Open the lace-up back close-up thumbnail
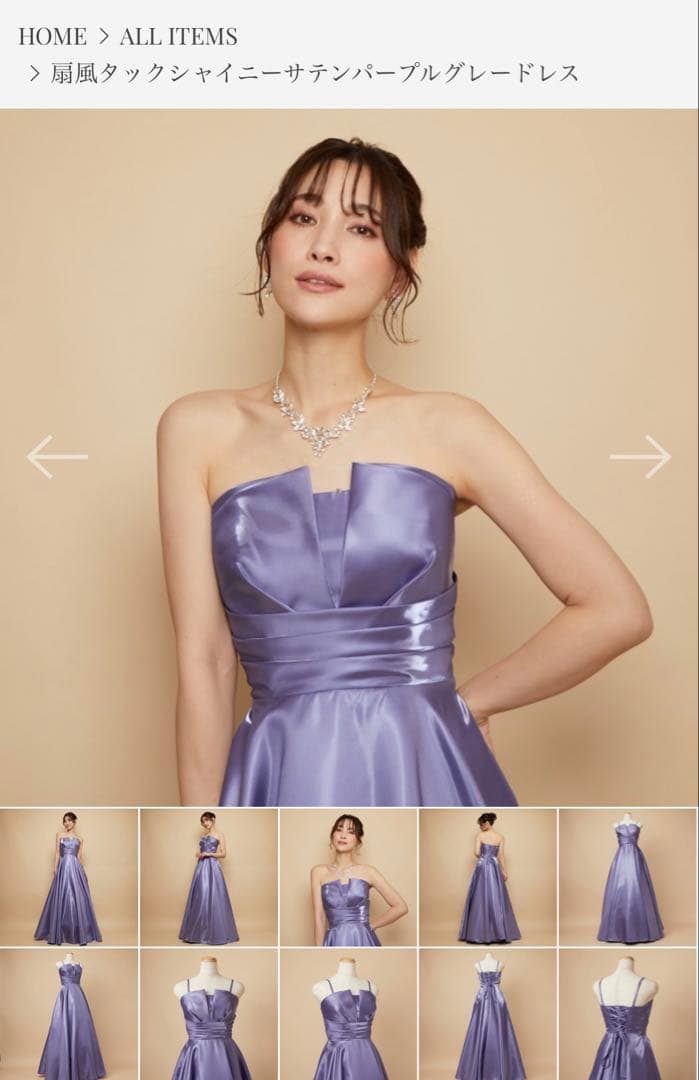The height and width of the screenshot is (1080, 699). (x=628, y=1015)
